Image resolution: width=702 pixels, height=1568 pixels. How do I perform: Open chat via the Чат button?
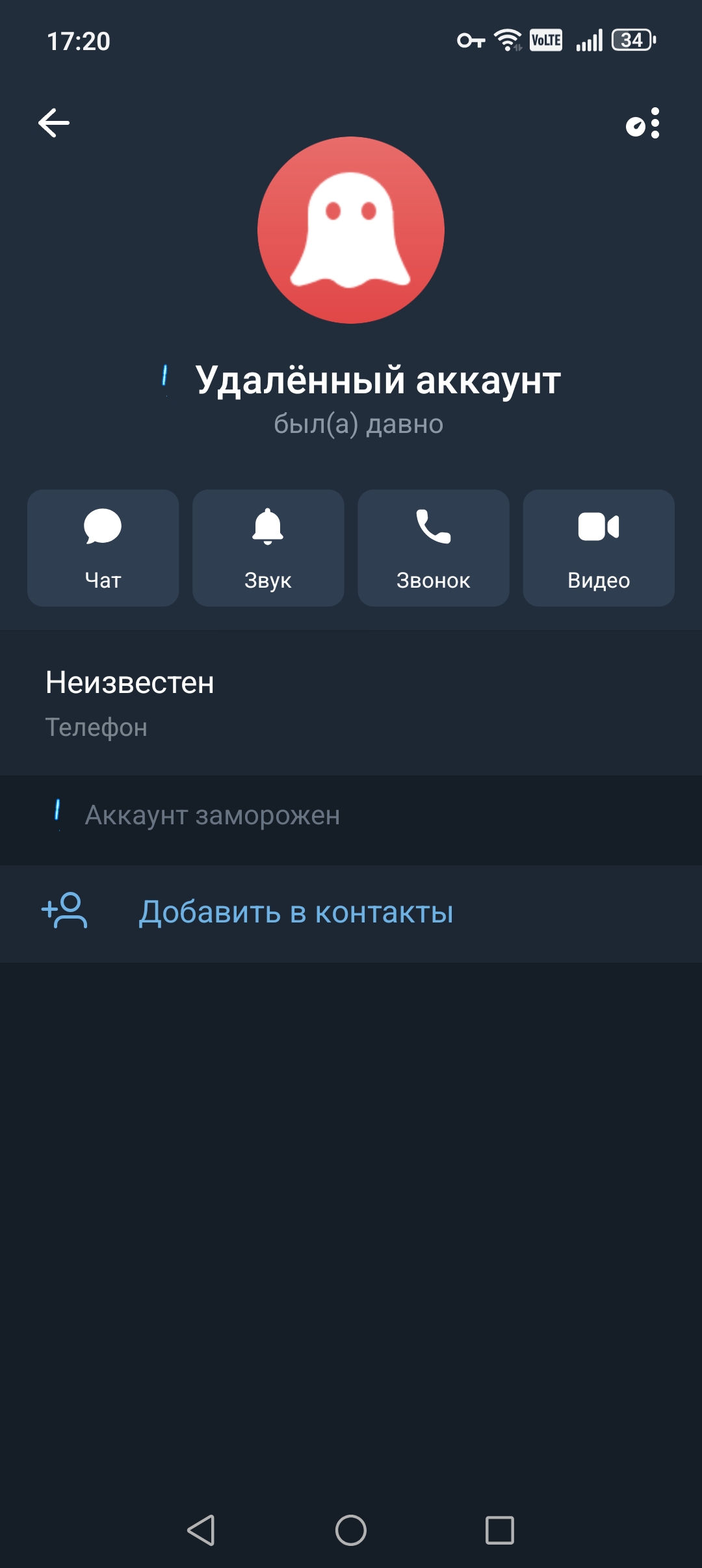coord(103,548)
